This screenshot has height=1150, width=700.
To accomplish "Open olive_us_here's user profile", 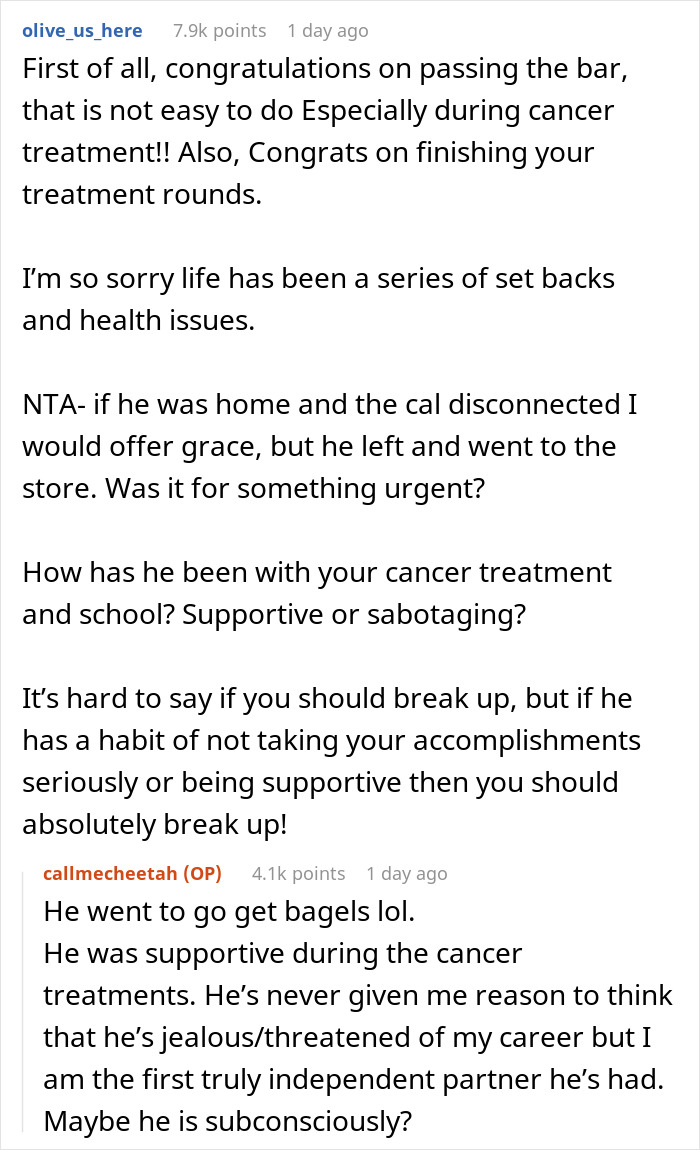I will pyautogui.click(x=82, y=31).
